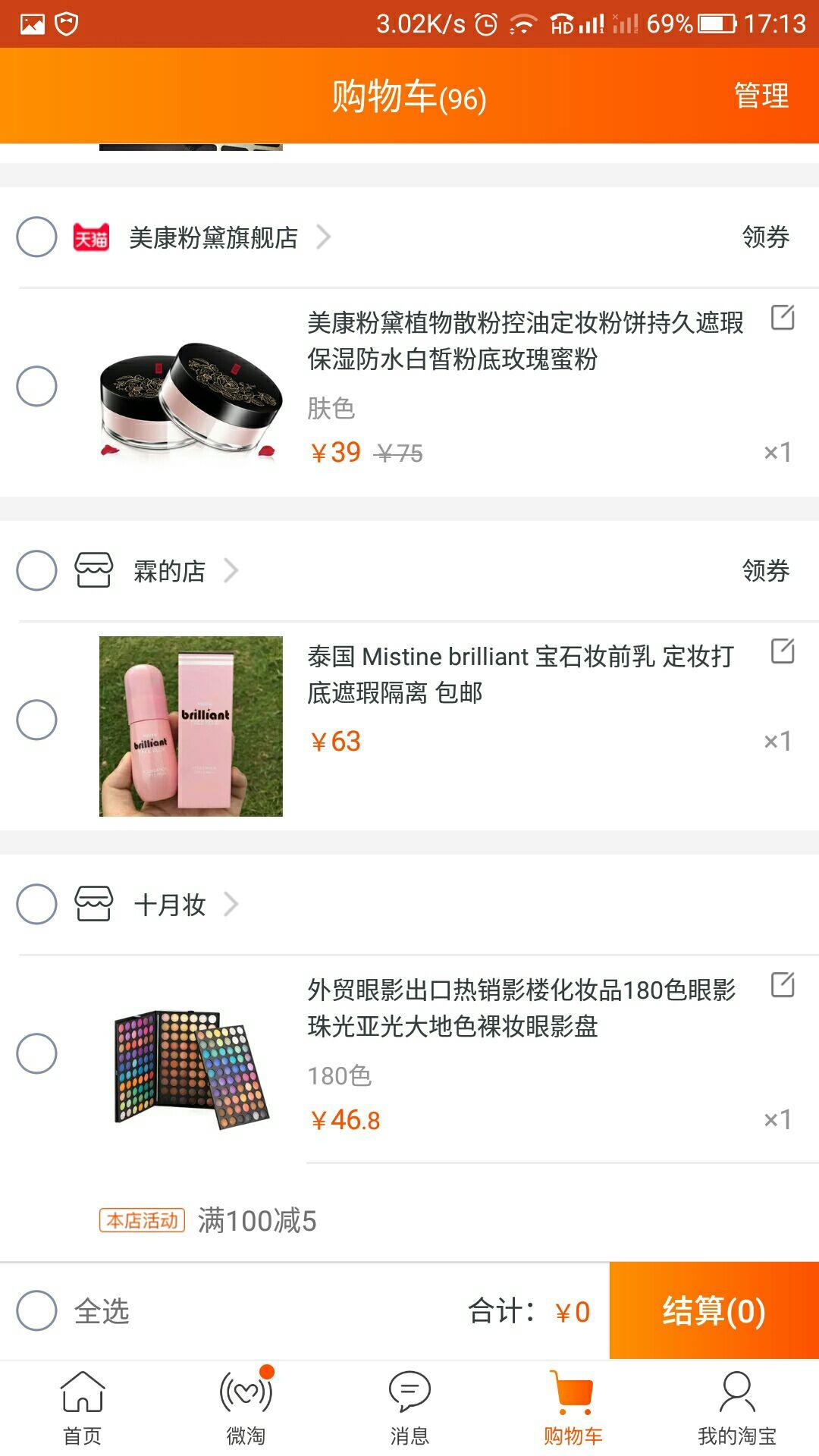
Task: Edit the 美康粉黛 loose powder item
Action: [x=783, y=318]
